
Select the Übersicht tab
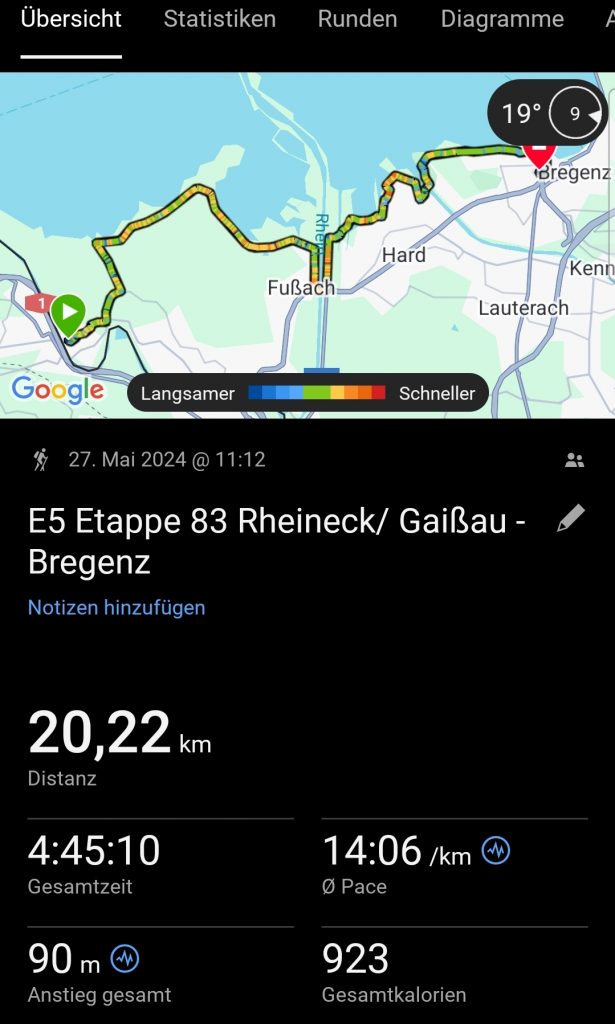(x=71, y=19)
